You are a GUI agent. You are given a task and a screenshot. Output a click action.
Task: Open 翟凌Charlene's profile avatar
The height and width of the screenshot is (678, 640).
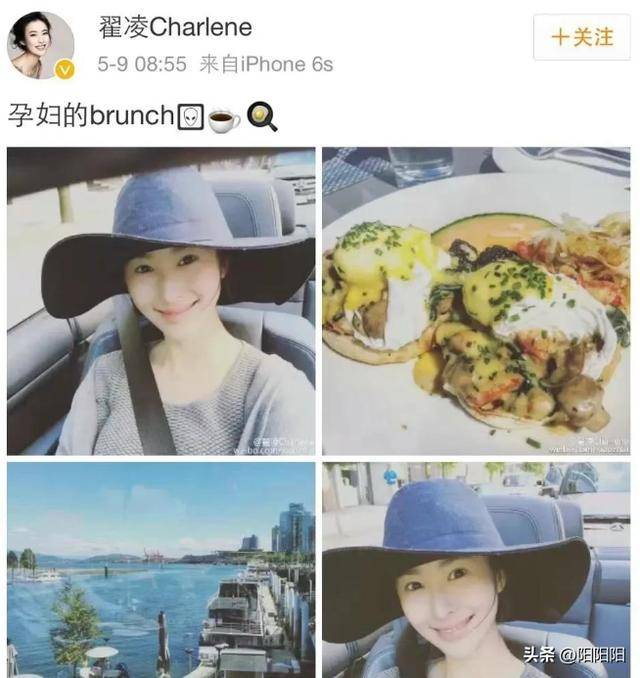pyautogui.click(x=41, y=45)
